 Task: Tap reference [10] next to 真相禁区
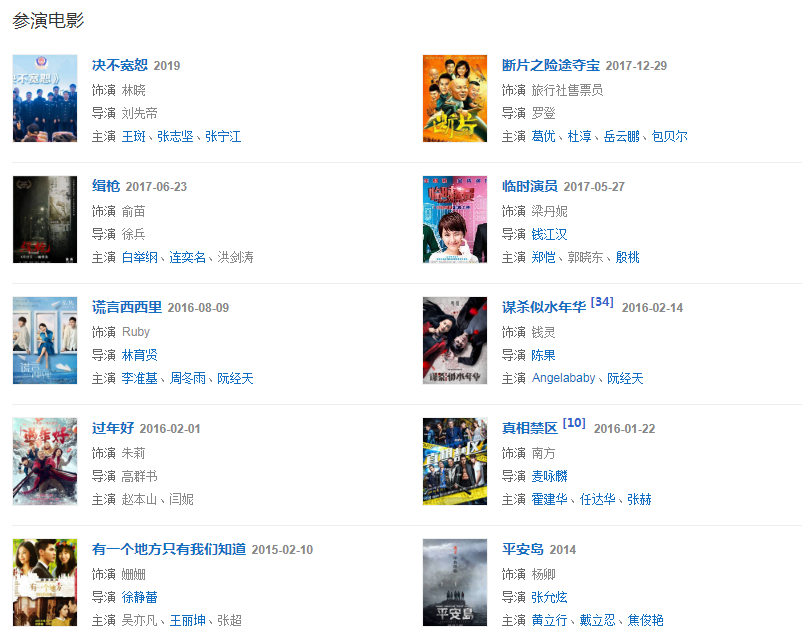pyautogui.click(x=574, y=423)
